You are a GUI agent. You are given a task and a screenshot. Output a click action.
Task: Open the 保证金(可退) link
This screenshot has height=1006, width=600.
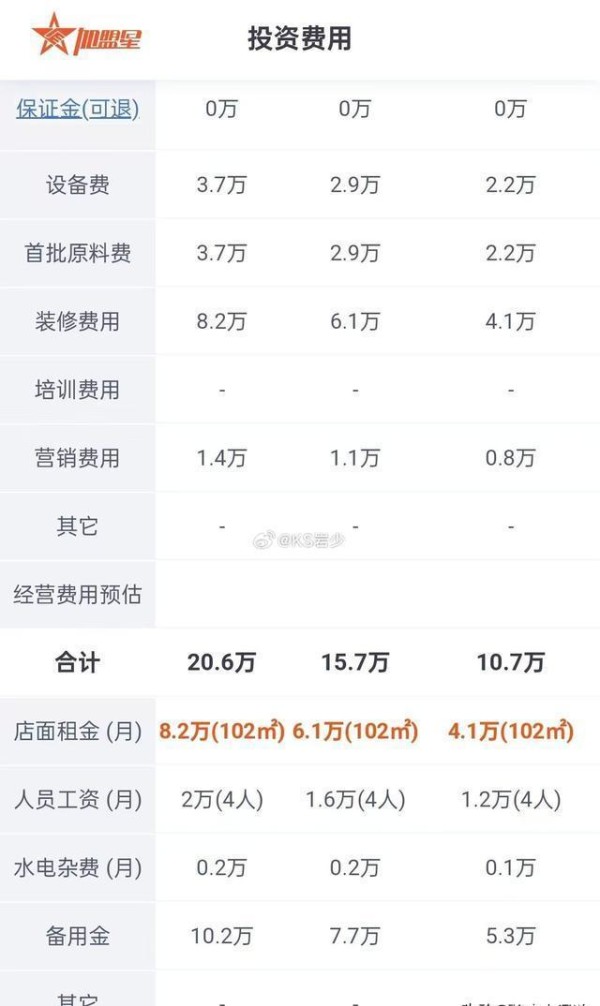point(78,109)
